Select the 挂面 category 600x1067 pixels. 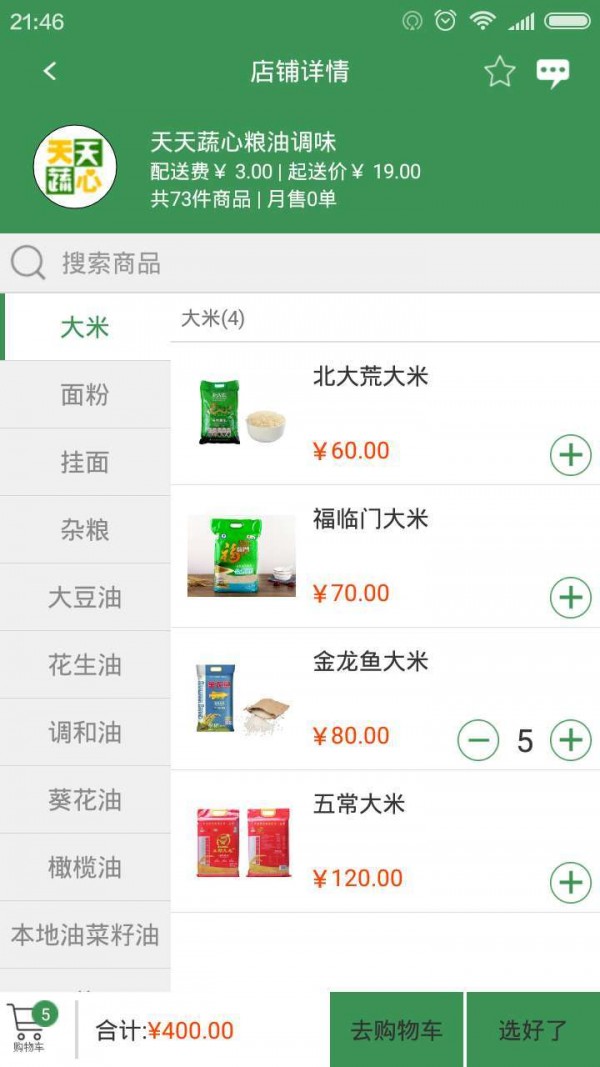[x=85, y=463]
